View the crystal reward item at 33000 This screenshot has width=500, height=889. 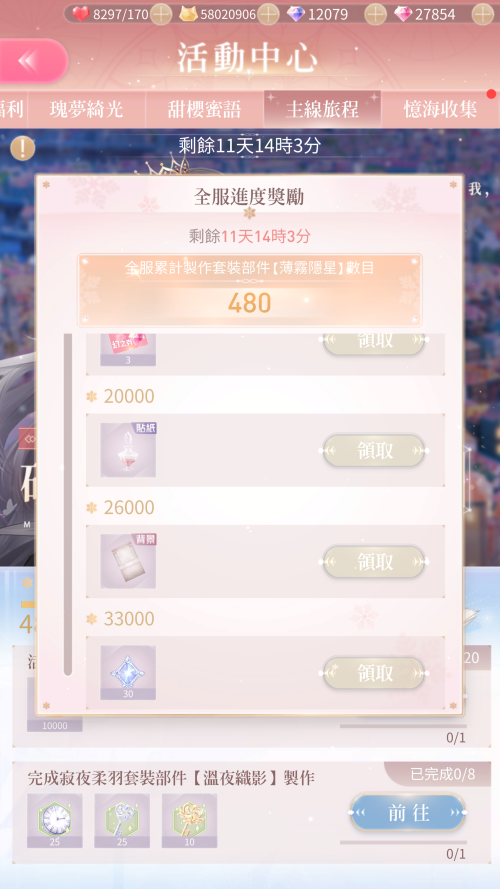[128, 672]
